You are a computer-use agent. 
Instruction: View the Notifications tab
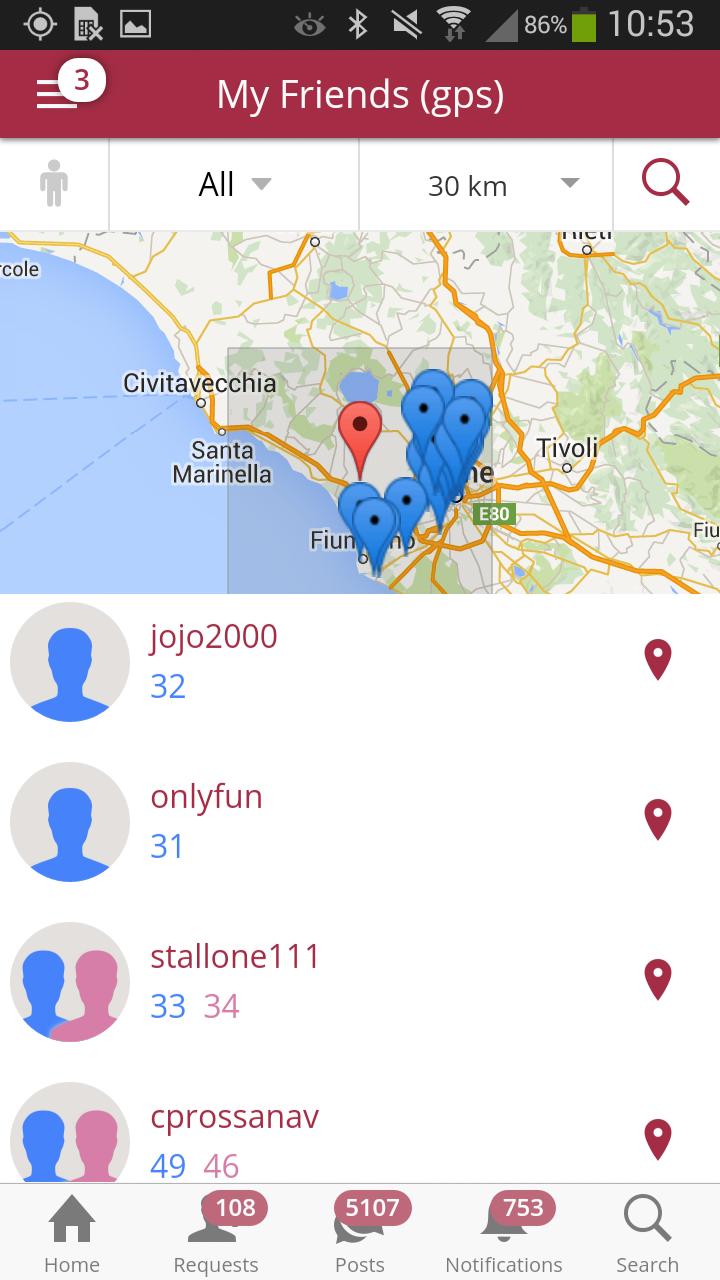tap(504, 1236)
